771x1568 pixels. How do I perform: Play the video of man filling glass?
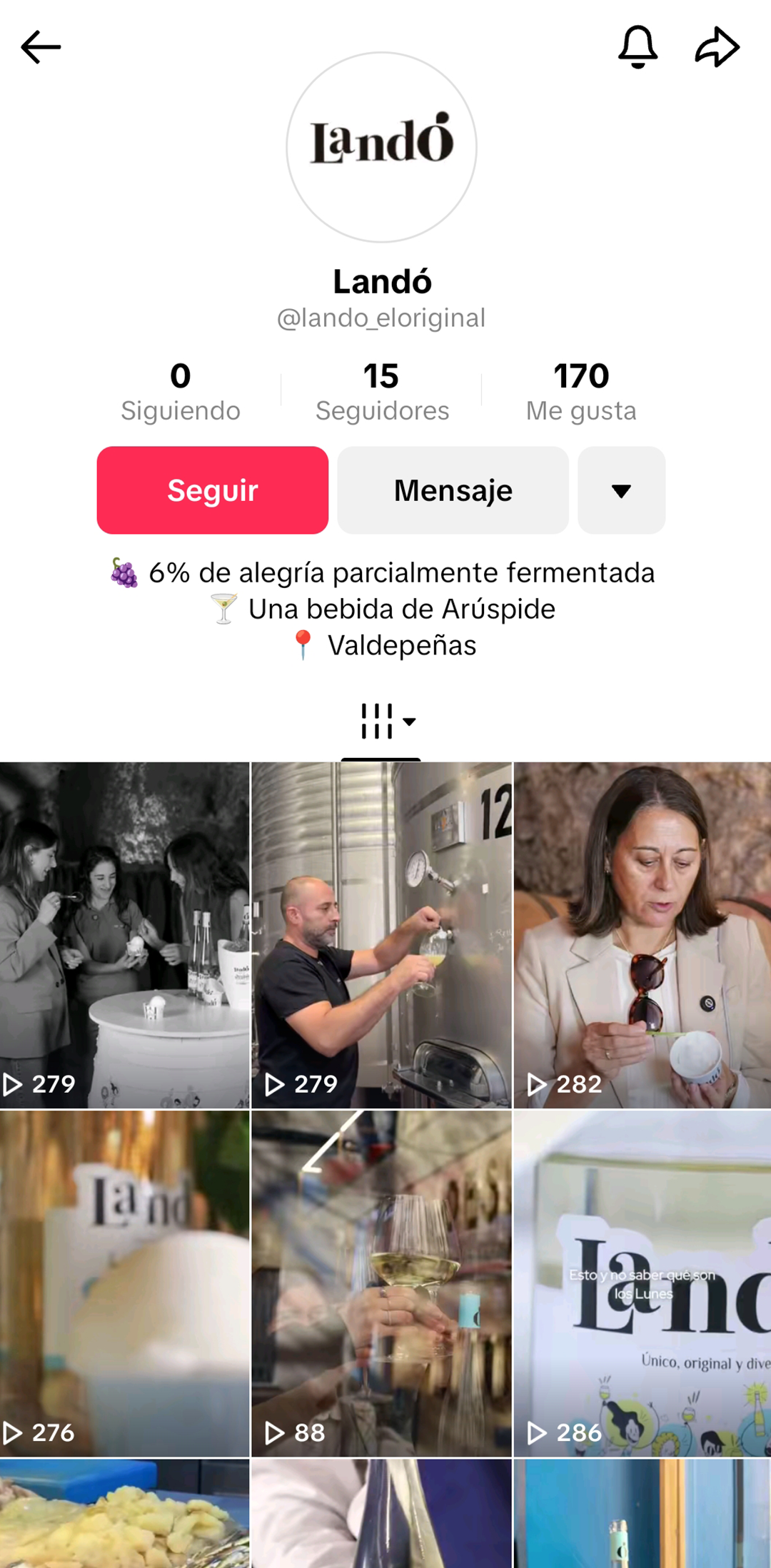(381, 935)
